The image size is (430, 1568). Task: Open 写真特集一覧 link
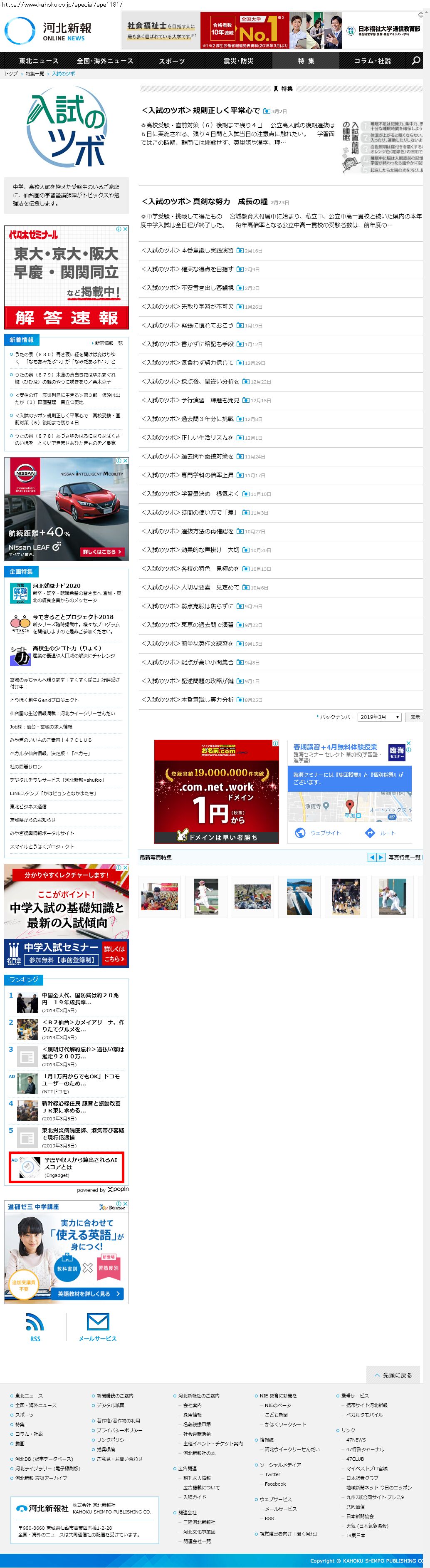405,858
